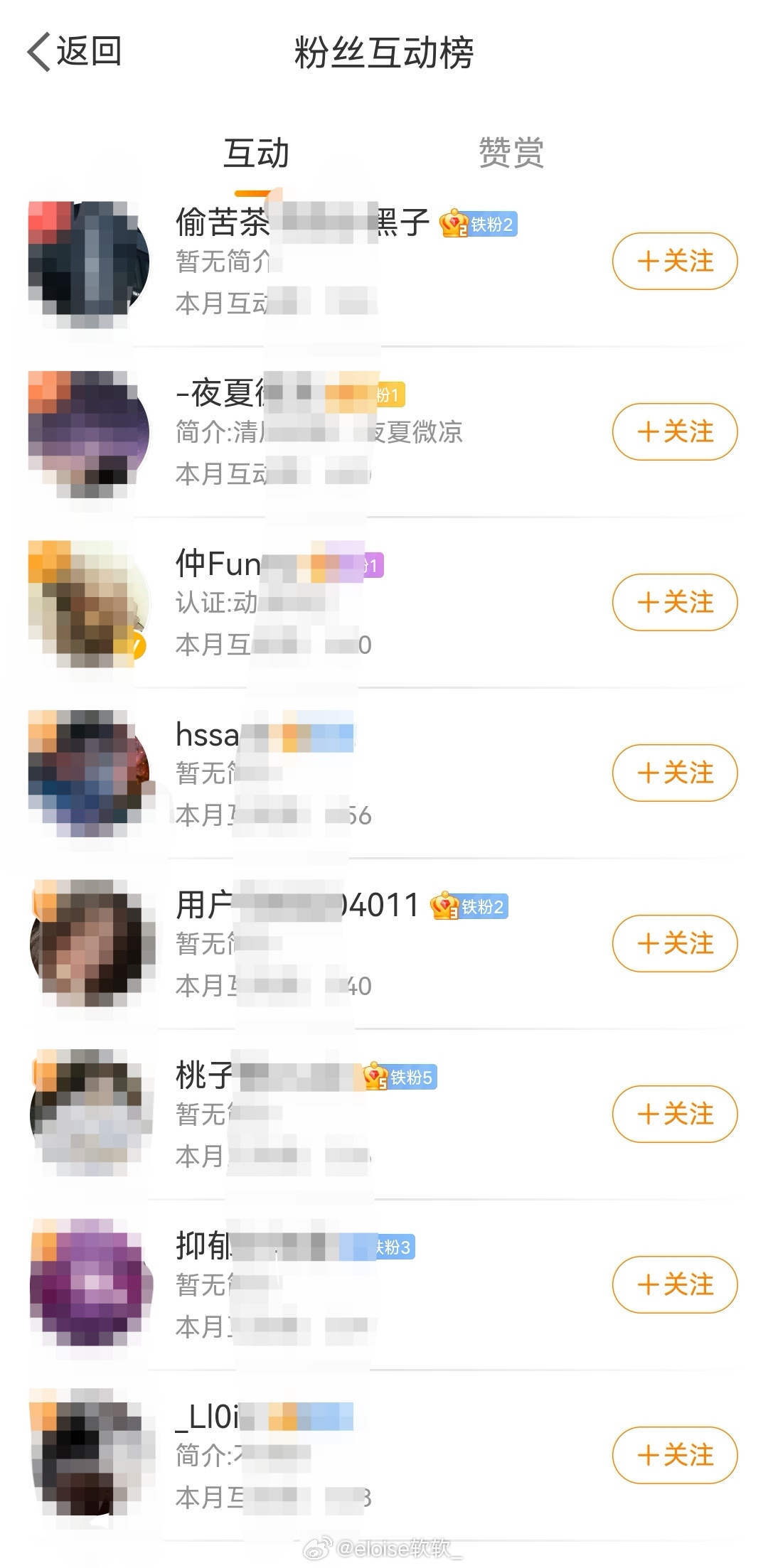Follow the user 仲Fun
768x1568 pixels.
(675, 602)
